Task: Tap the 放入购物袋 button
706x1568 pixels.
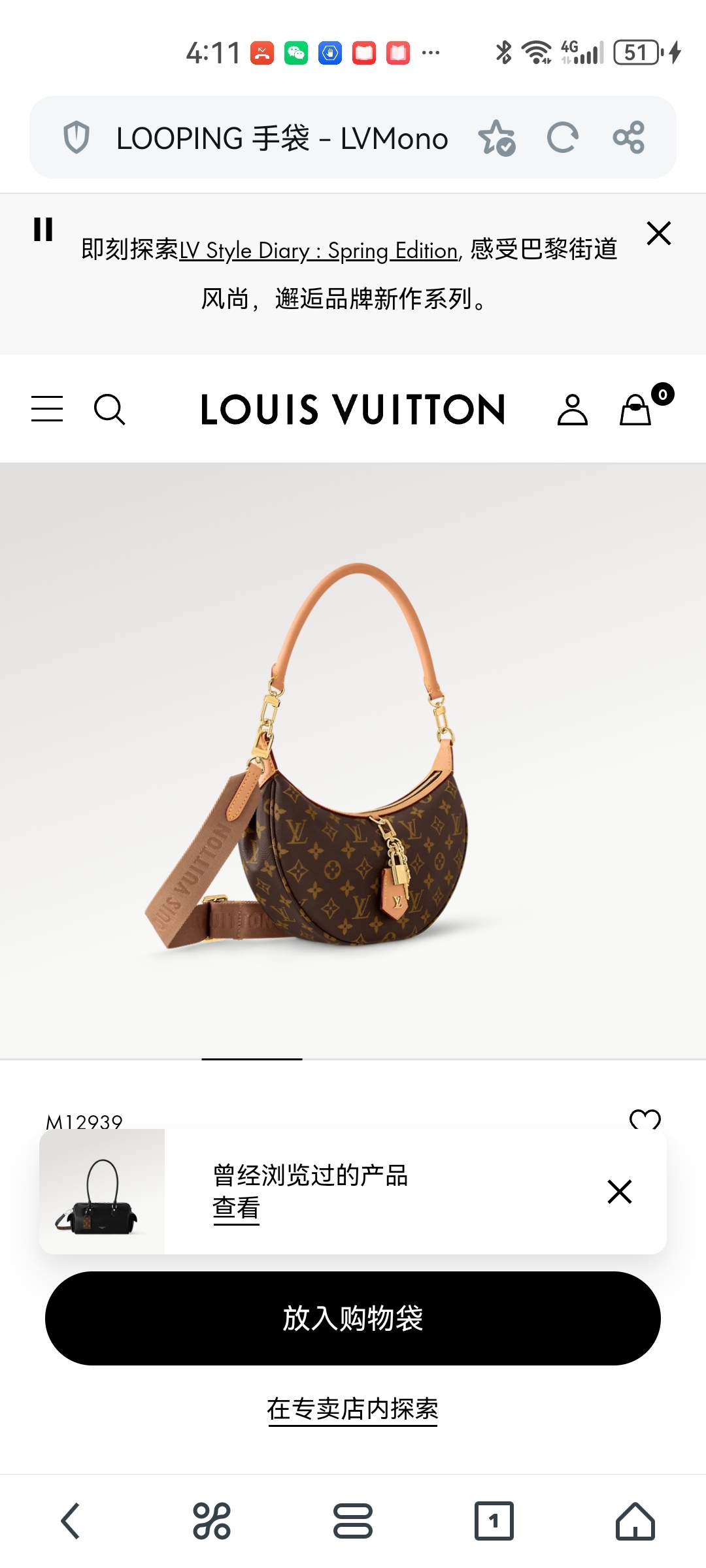Action: tap(353, 1318)
